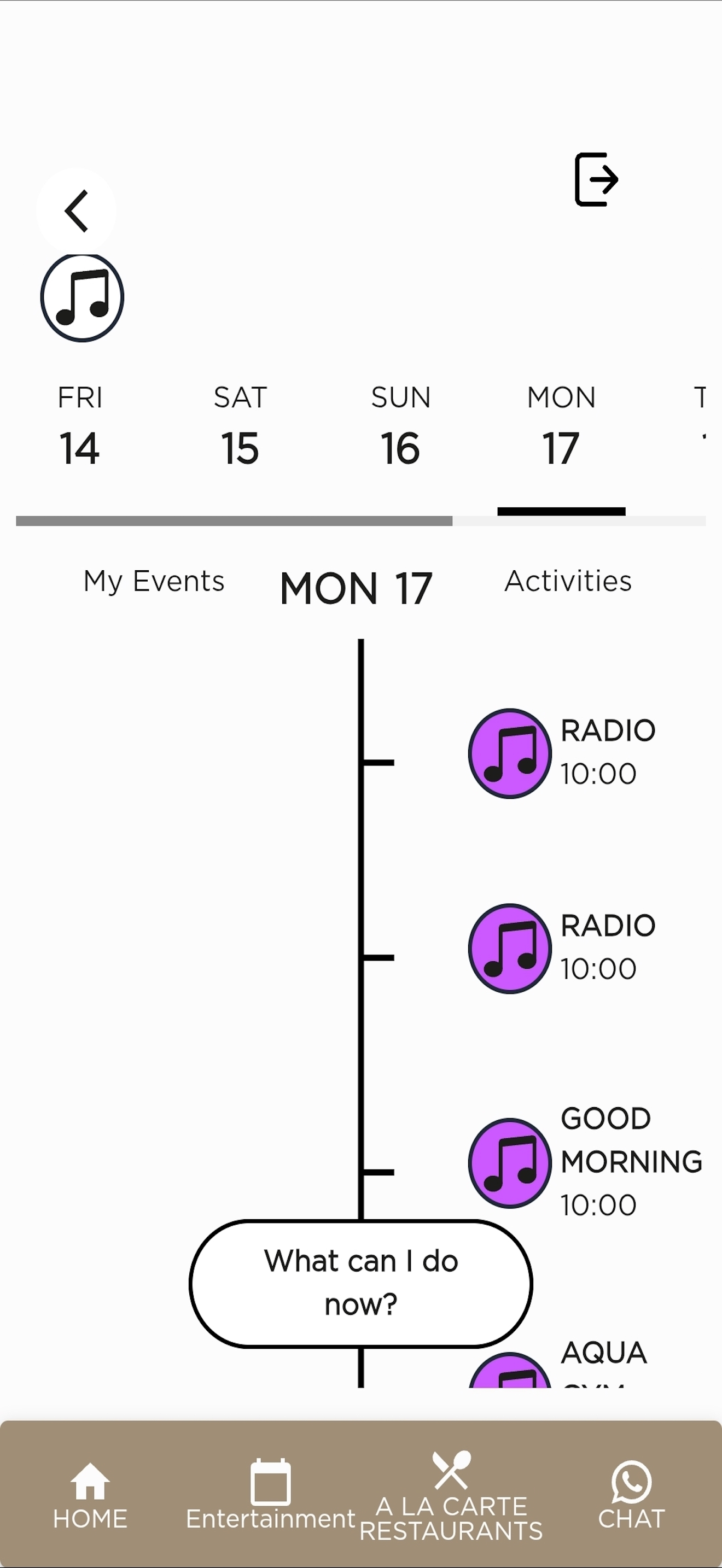
Task: Switch to the Entertainment tab
Action: click(x=270, y=1496)
